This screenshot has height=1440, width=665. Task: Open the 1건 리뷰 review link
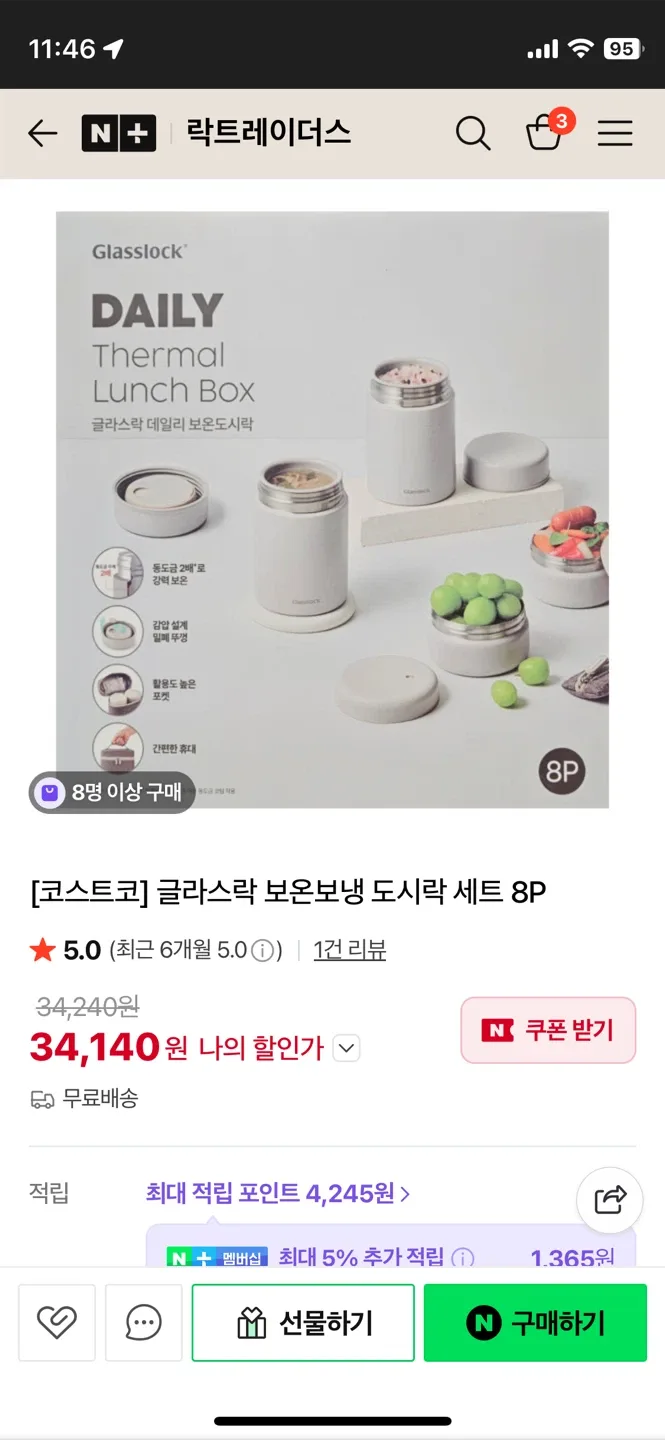click(349, 950)
